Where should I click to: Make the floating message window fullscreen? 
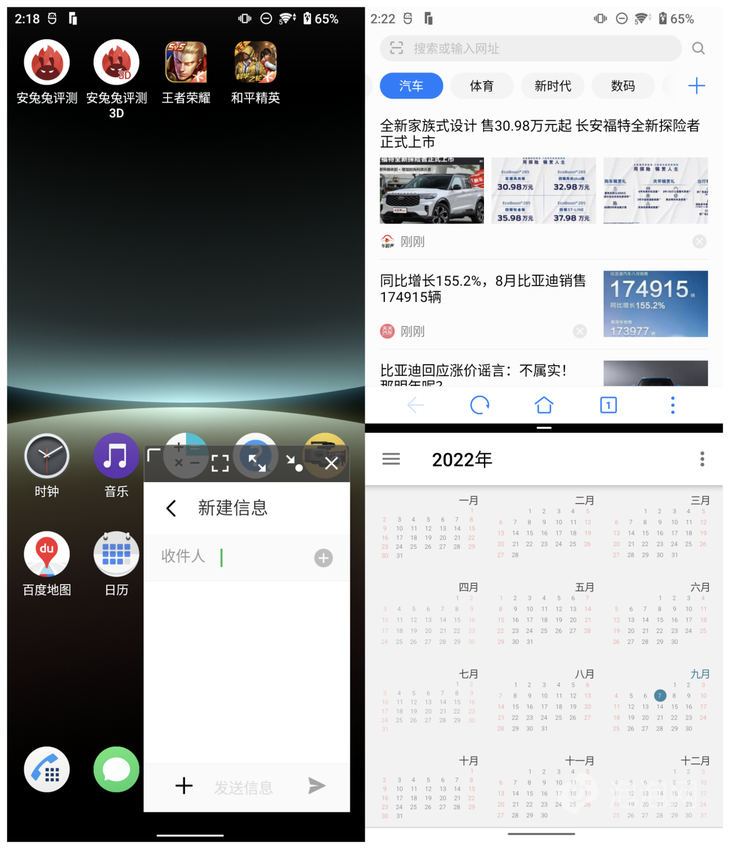220,463
